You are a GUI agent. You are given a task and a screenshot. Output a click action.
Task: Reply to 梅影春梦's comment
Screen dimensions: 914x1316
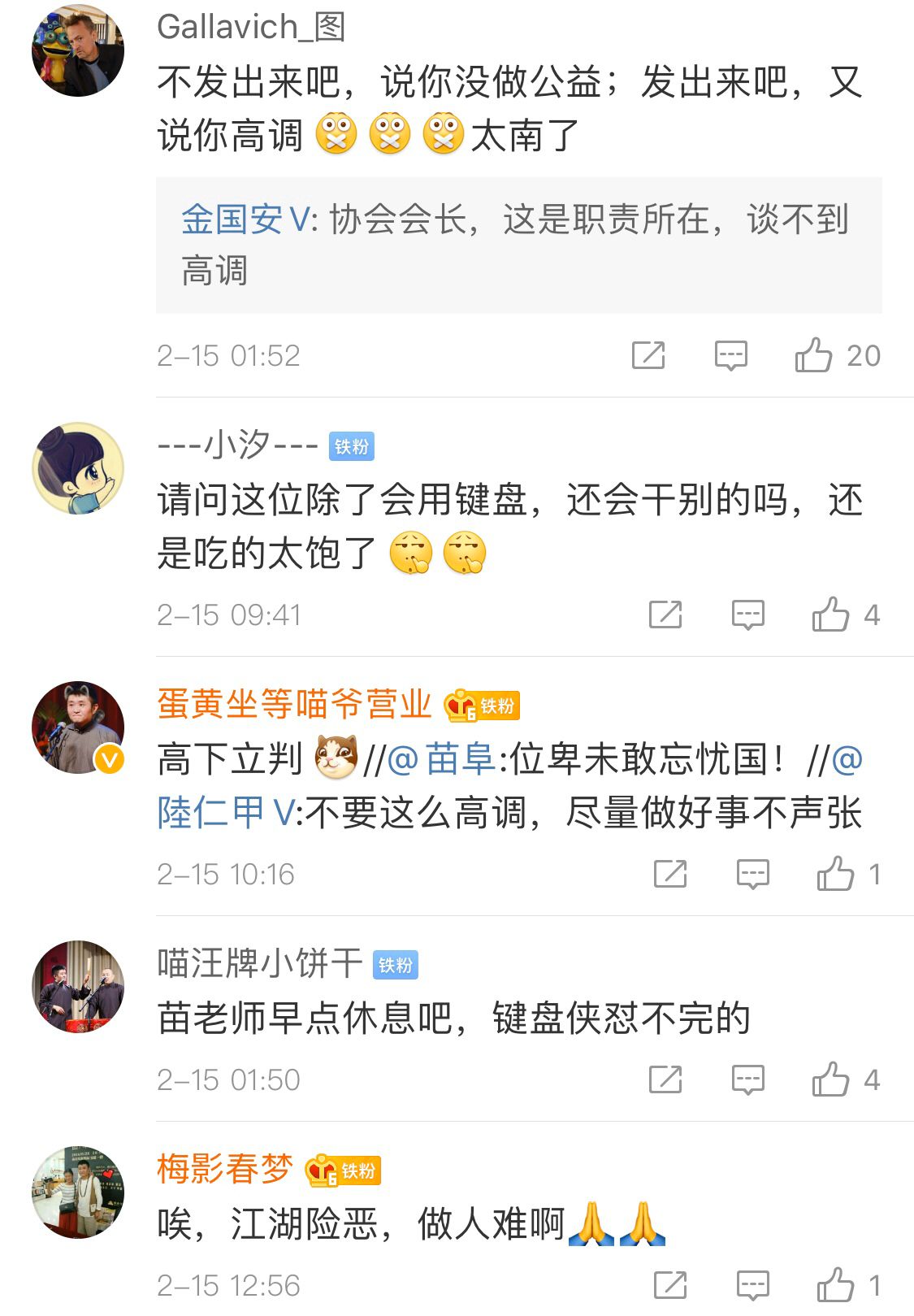752,1285
